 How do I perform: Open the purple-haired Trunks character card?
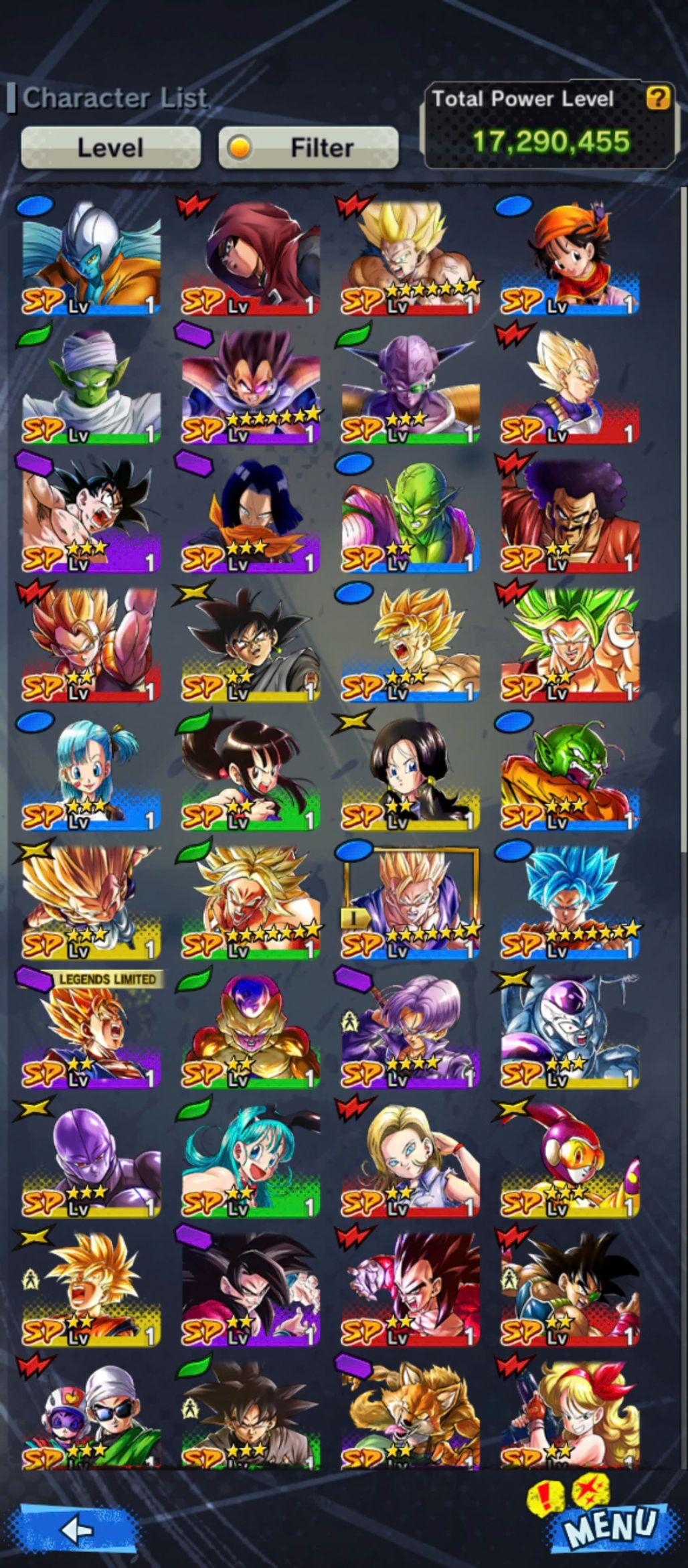click(x=410, y=1031)
